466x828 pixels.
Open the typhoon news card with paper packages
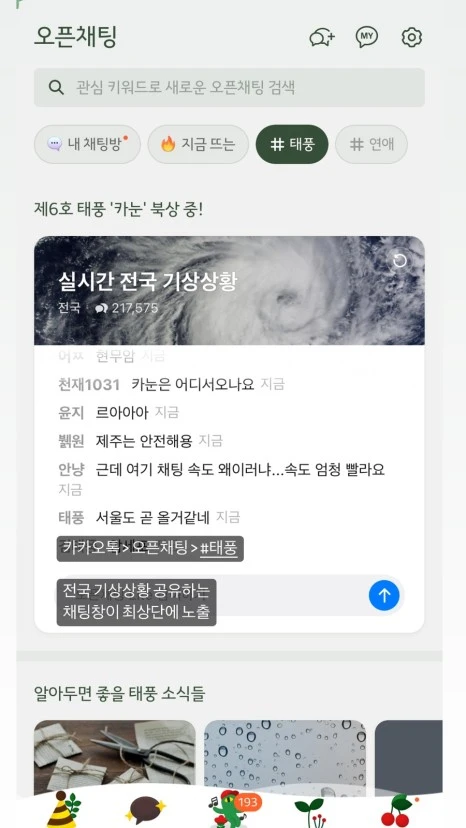point(115,758)
